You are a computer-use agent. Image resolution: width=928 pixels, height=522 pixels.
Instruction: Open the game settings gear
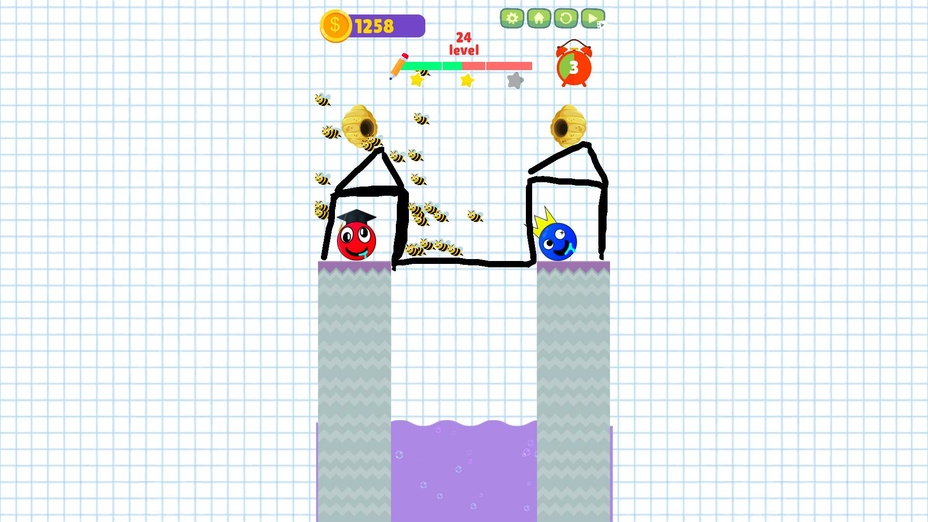click(x=512, y=18)
